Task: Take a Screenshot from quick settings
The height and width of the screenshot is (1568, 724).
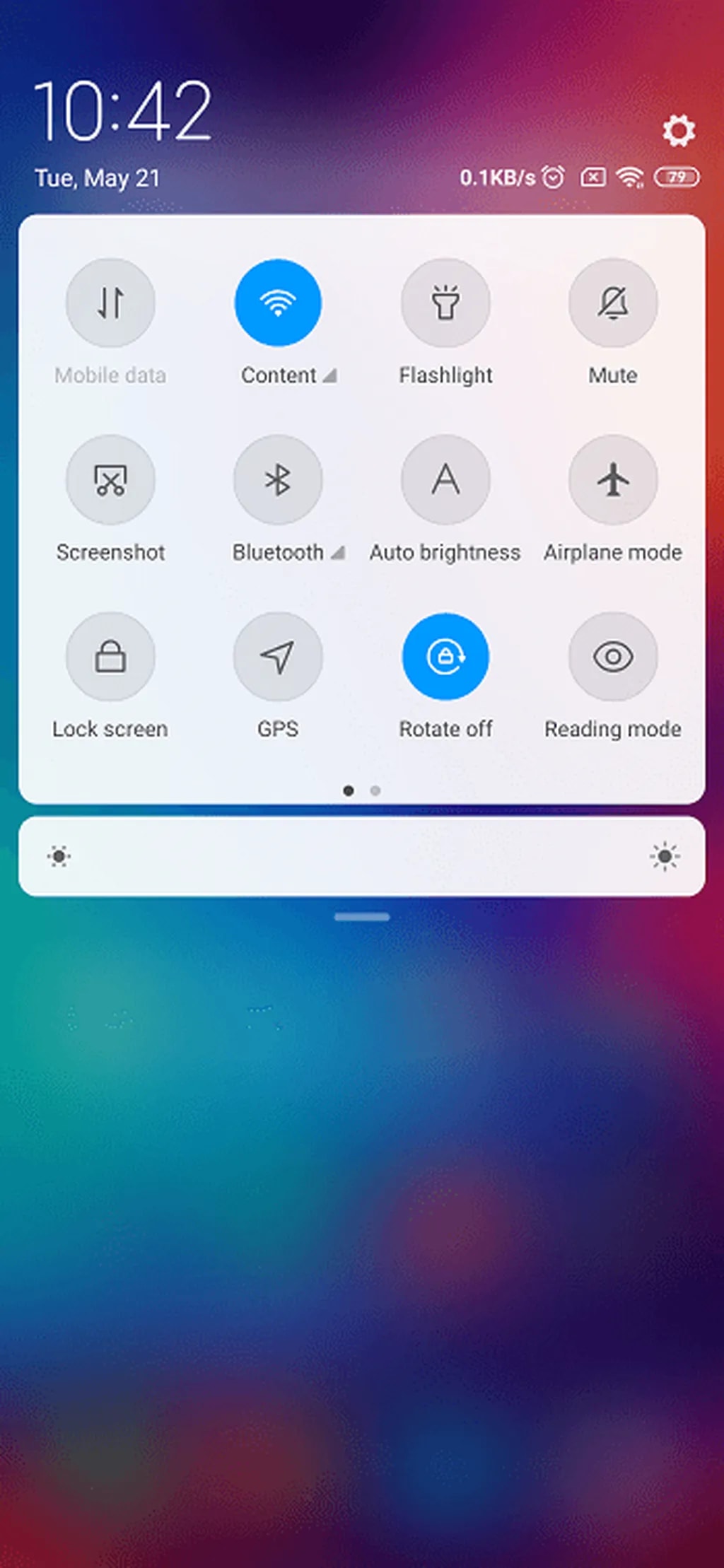Action: point(110,480)
